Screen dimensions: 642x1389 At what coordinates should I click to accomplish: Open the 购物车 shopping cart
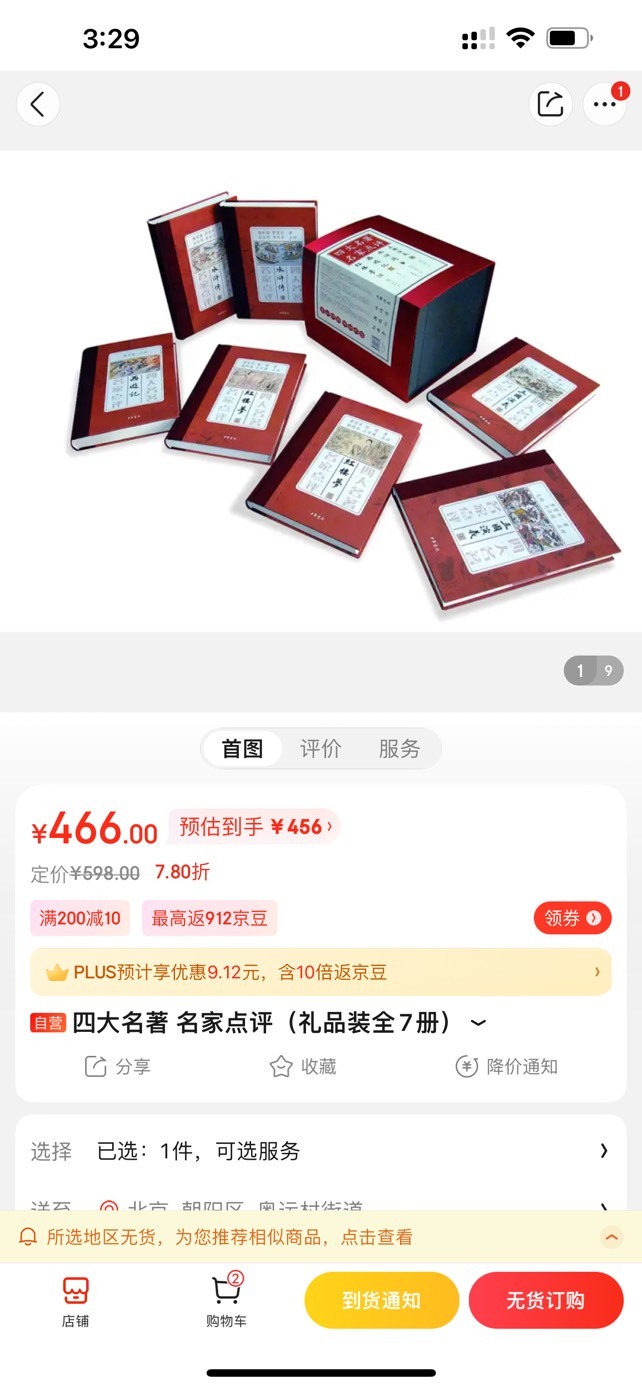tap(227, 1302)
